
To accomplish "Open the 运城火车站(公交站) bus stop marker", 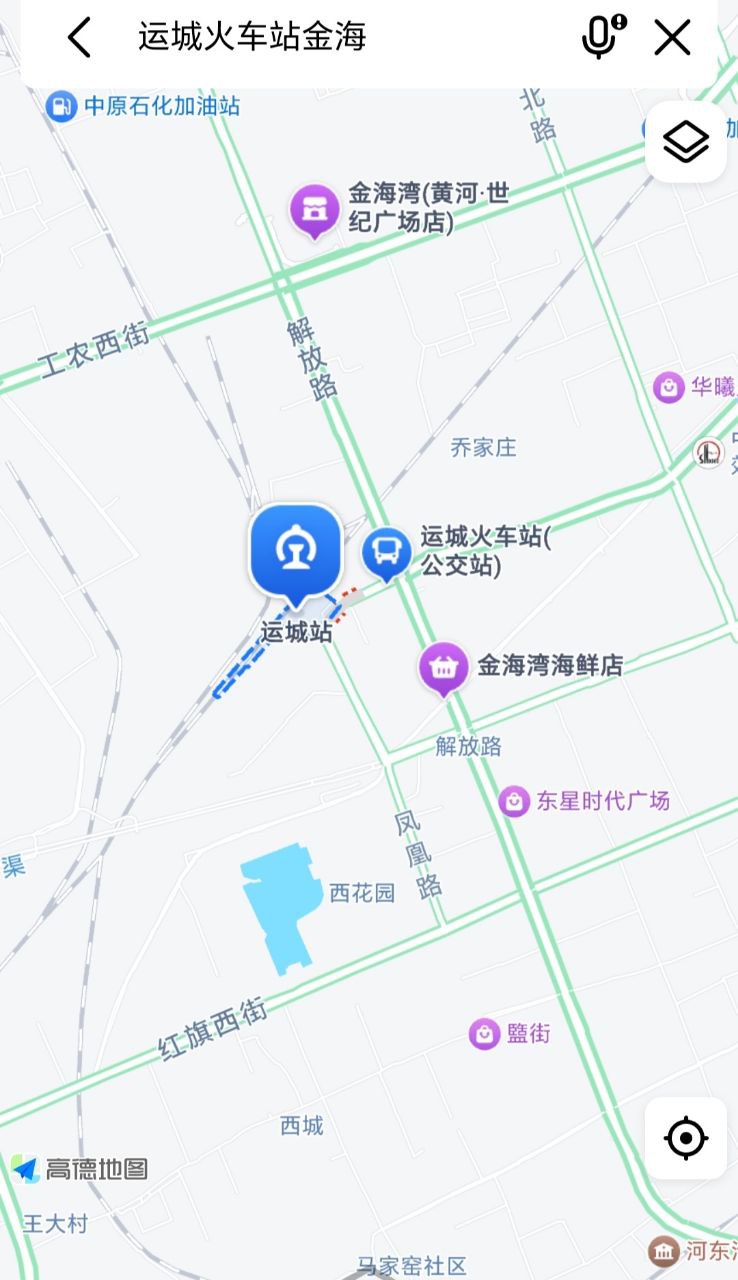I will [x=386, y=551].
